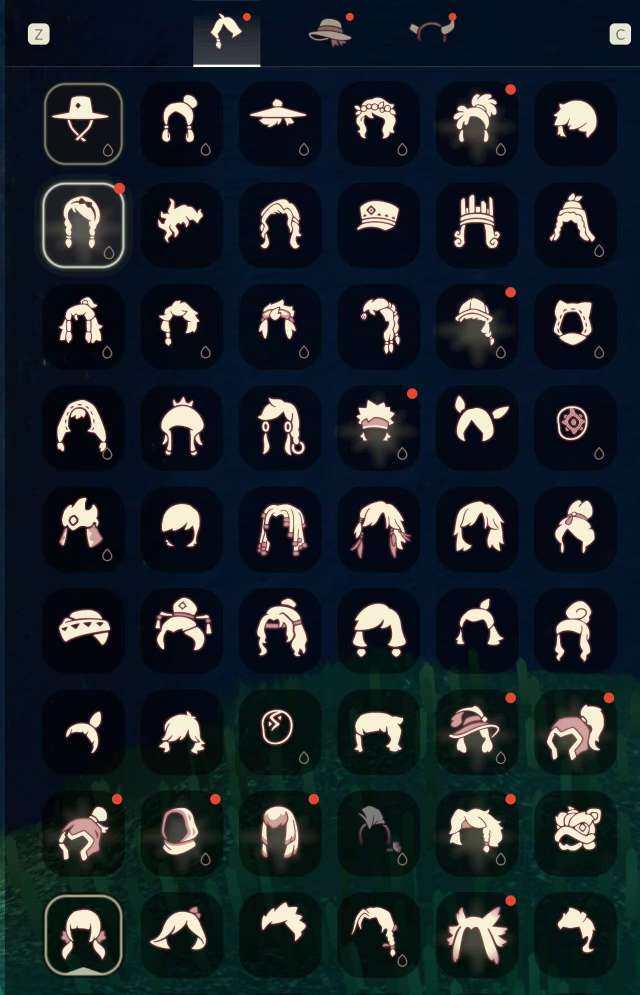This screenshot has height=995, width=640.
Task: Tap the C key button
Action: coord(620,34)
